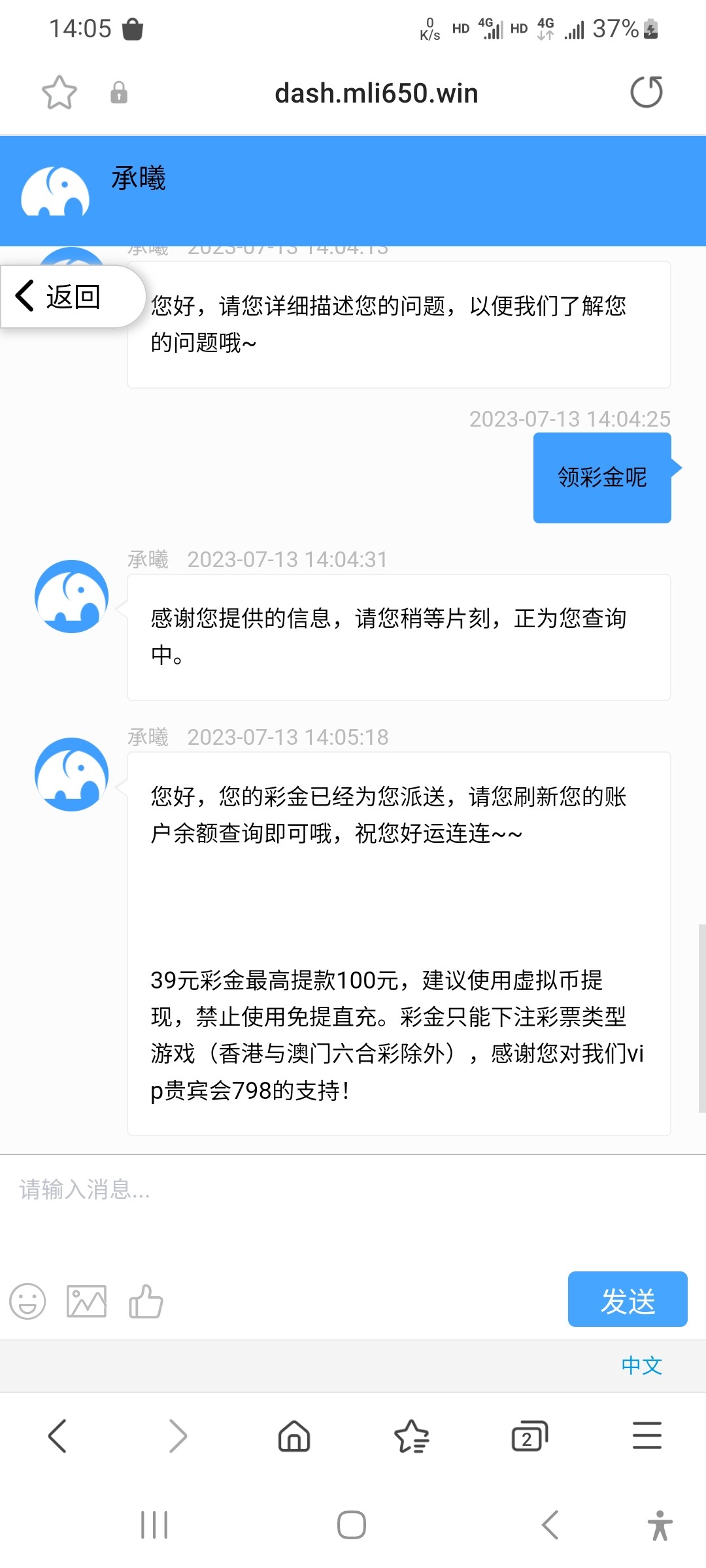Viewport: 706px width, 1568px height.
Task: Attach an image to the chat
Action: pyautogui.click(x=86, y=1301)
